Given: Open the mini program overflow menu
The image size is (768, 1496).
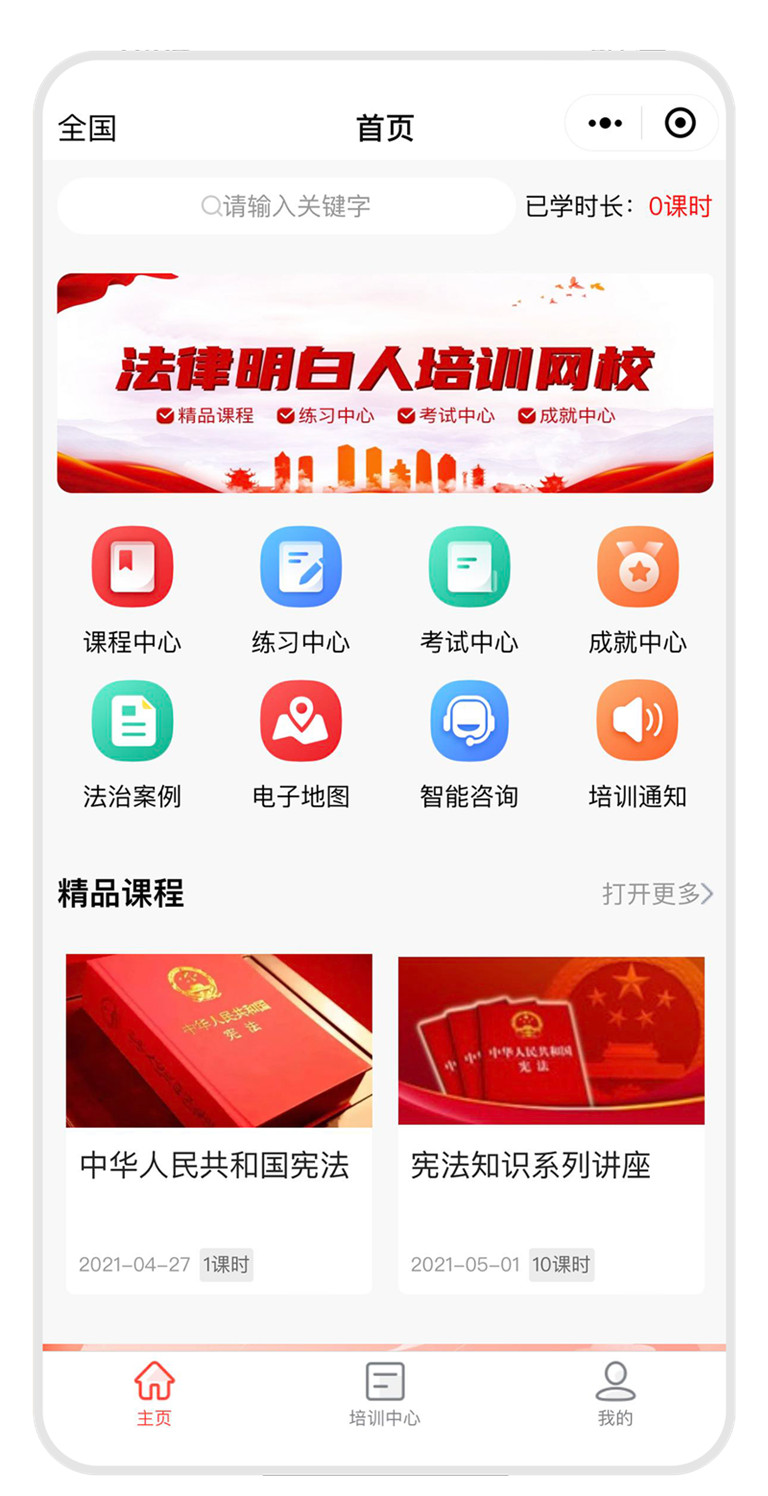Looking at the screenshot, I should tap(605, 124).
